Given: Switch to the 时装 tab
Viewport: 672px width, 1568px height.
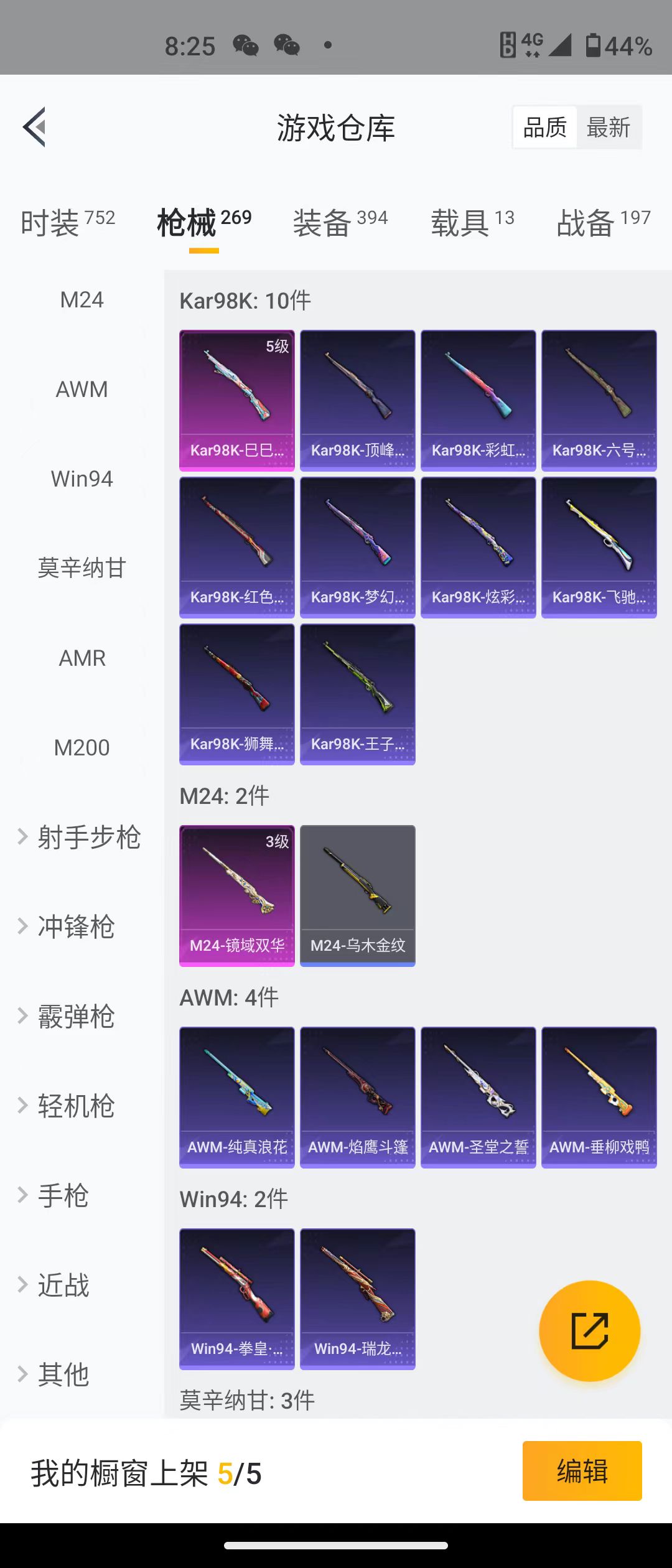Looking at the screenshot, I should pos(67,223).
